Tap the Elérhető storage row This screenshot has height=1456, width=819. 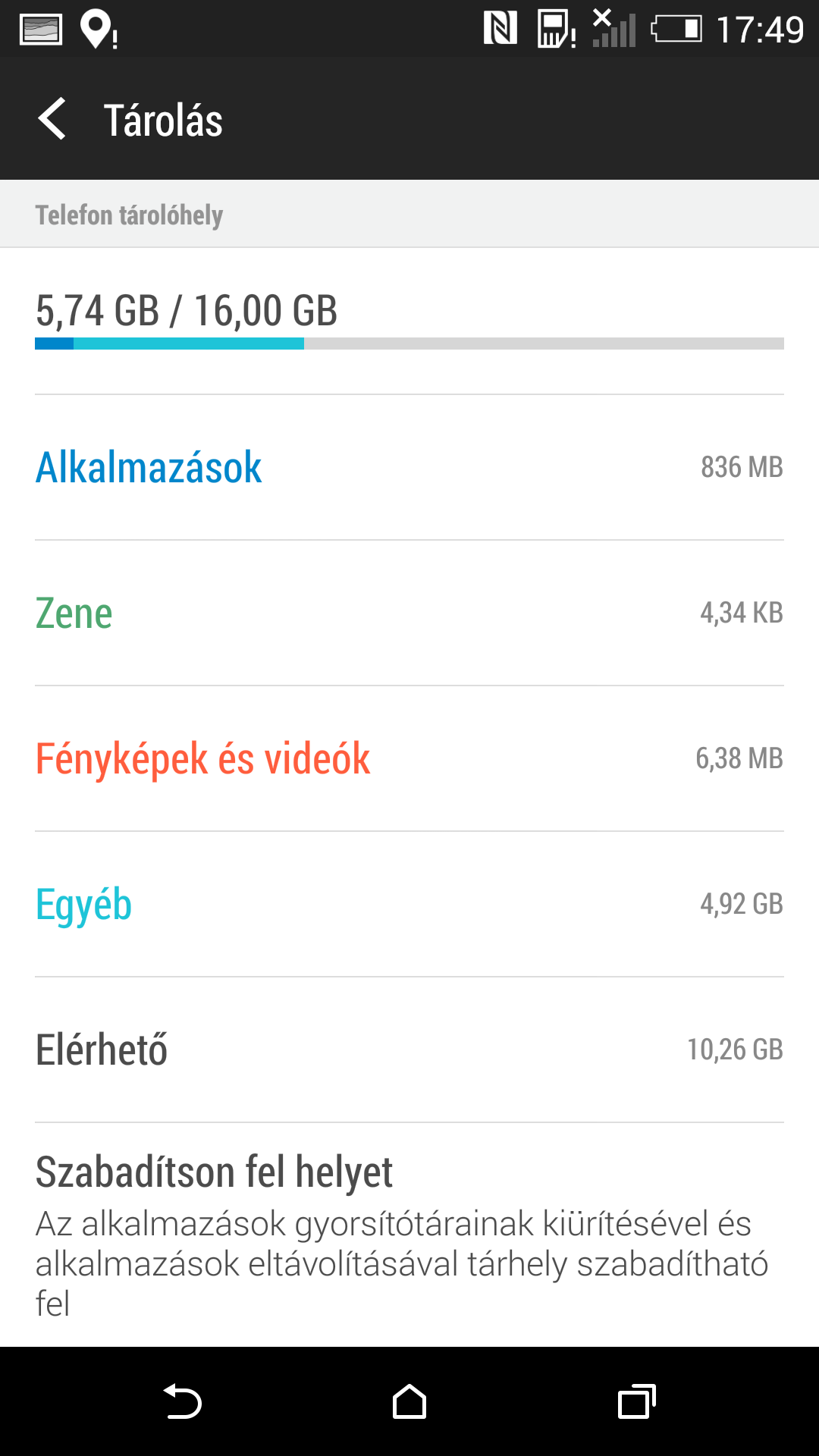[x=409, y=1049]
